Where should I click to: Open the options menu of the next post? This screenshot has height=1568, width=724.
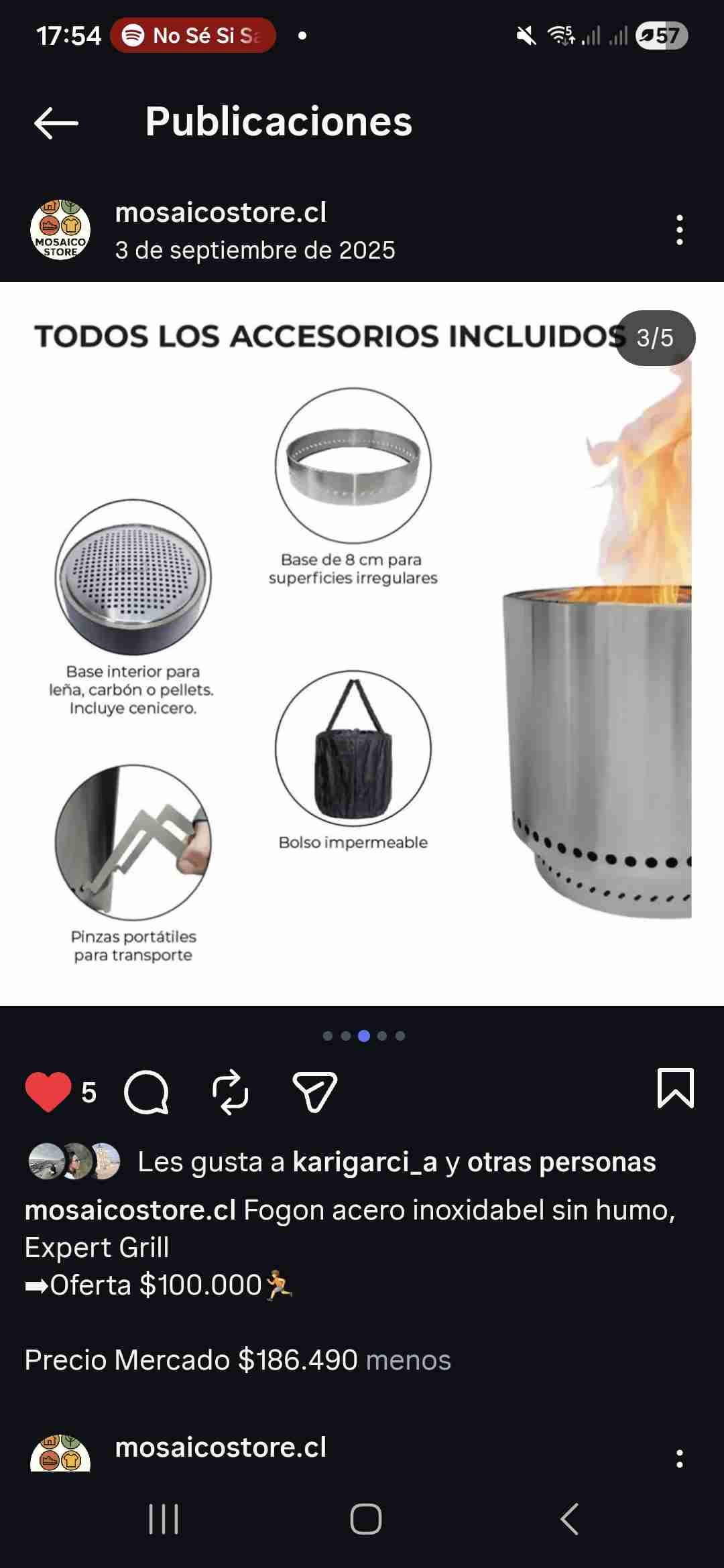click(679, 1459)
